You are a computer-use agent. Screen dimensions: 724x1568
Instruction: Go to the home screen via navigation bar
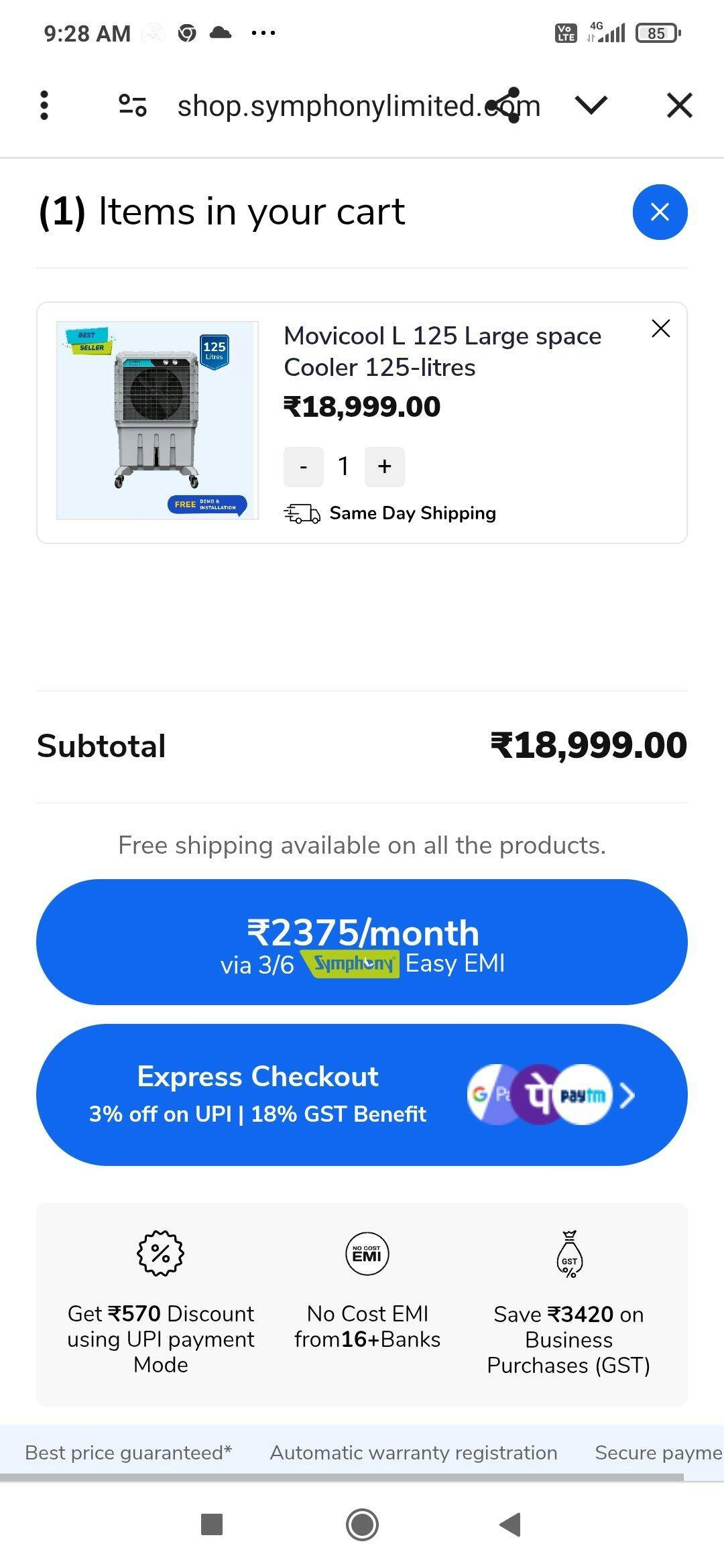(362, 1524)
